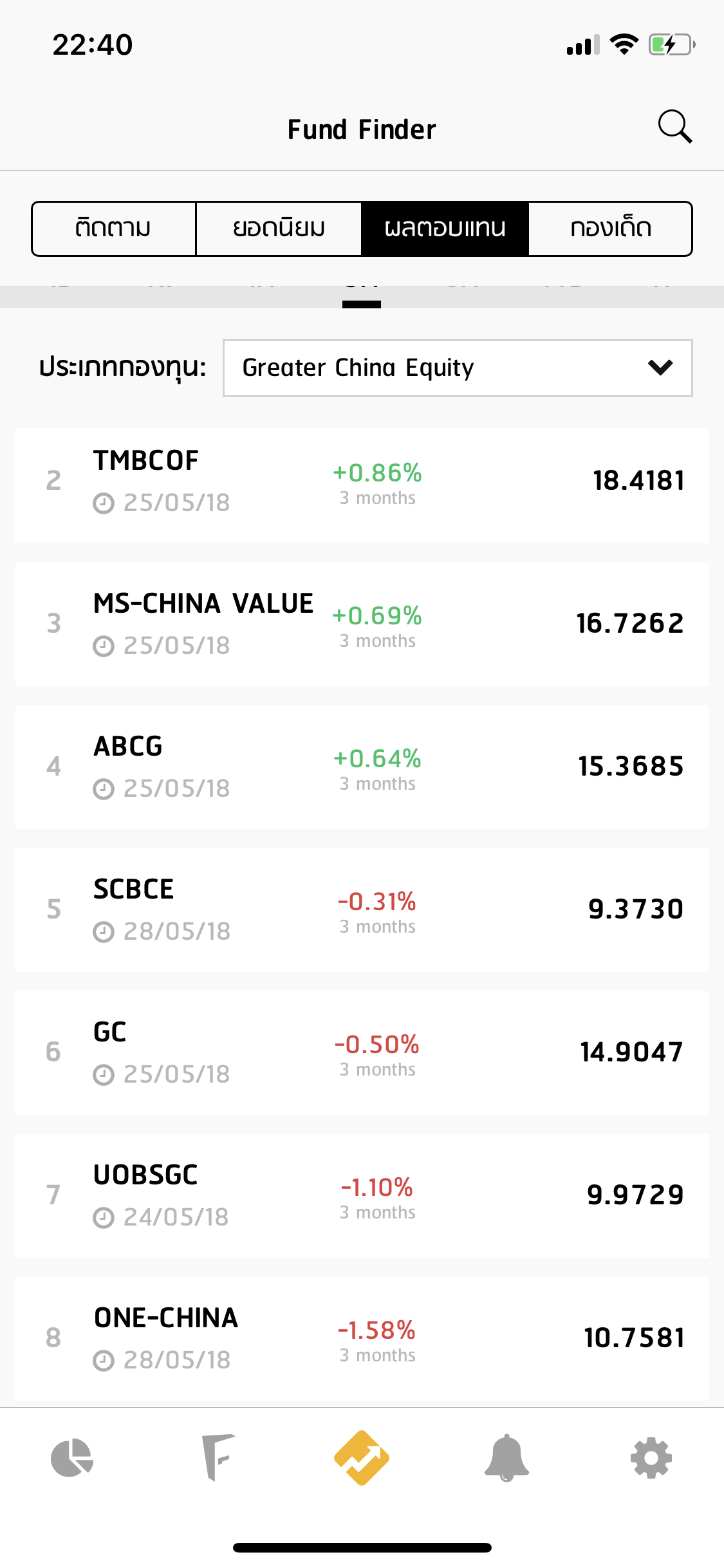
Task: Select the ยอดนิยม tab
Action: pyautogui.click(x=279, y=229)
